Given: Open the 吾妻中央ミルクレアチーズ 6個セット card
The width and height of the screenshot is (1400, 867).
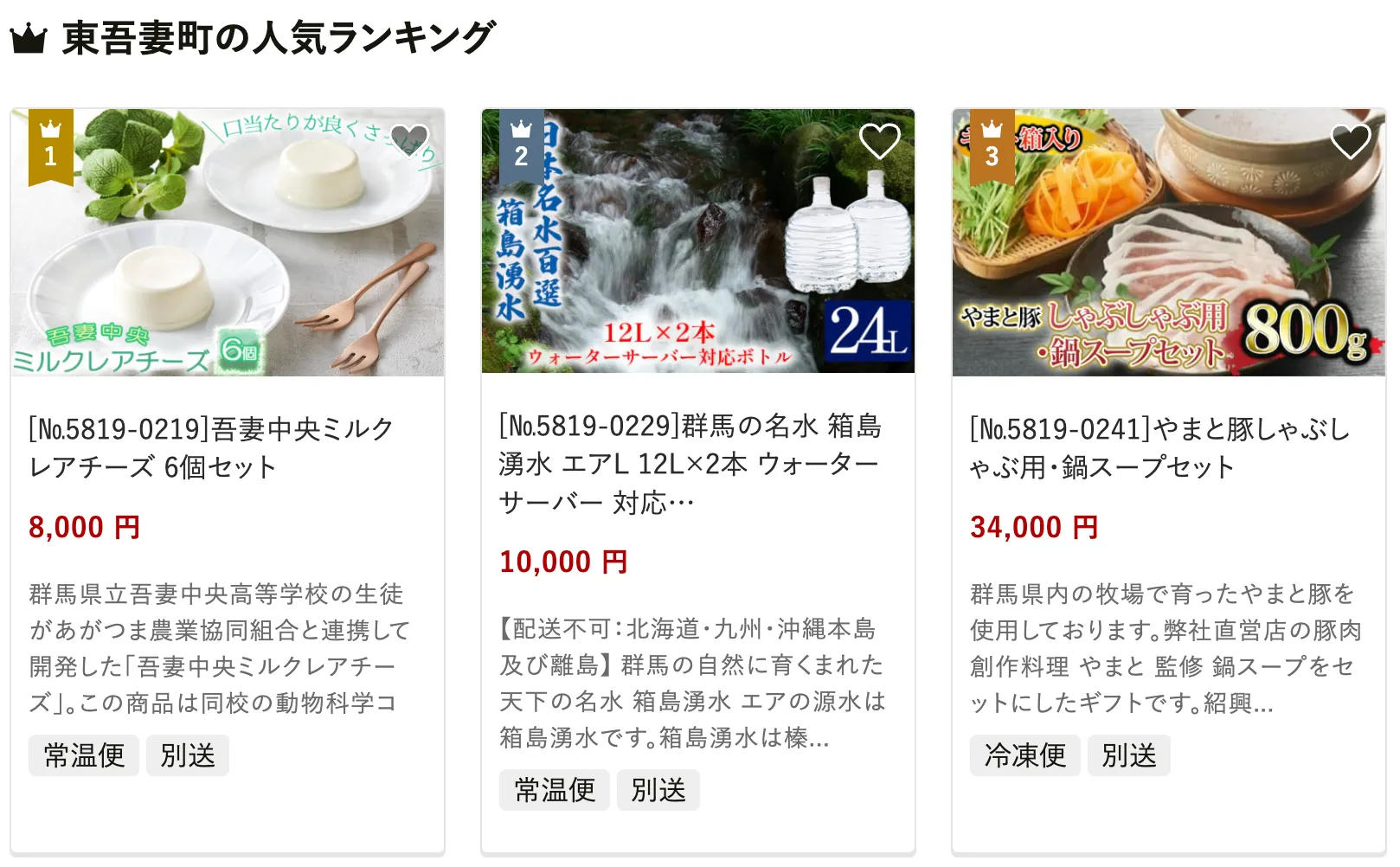Looking at the screenshot, I should [211, 447].
